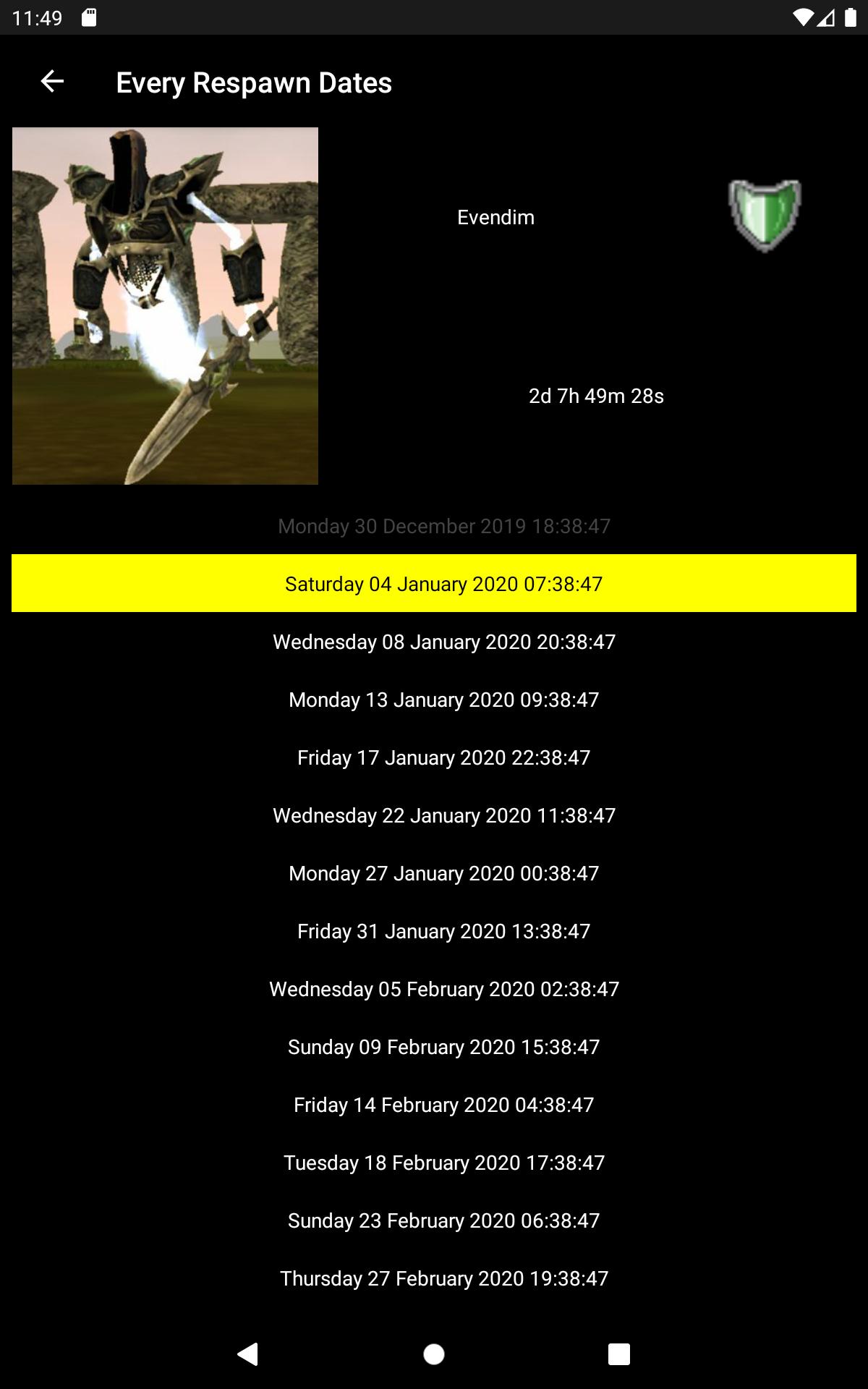
Task: Tap the Thursday 27 February 2020 respawn row
Action: 434,1278
